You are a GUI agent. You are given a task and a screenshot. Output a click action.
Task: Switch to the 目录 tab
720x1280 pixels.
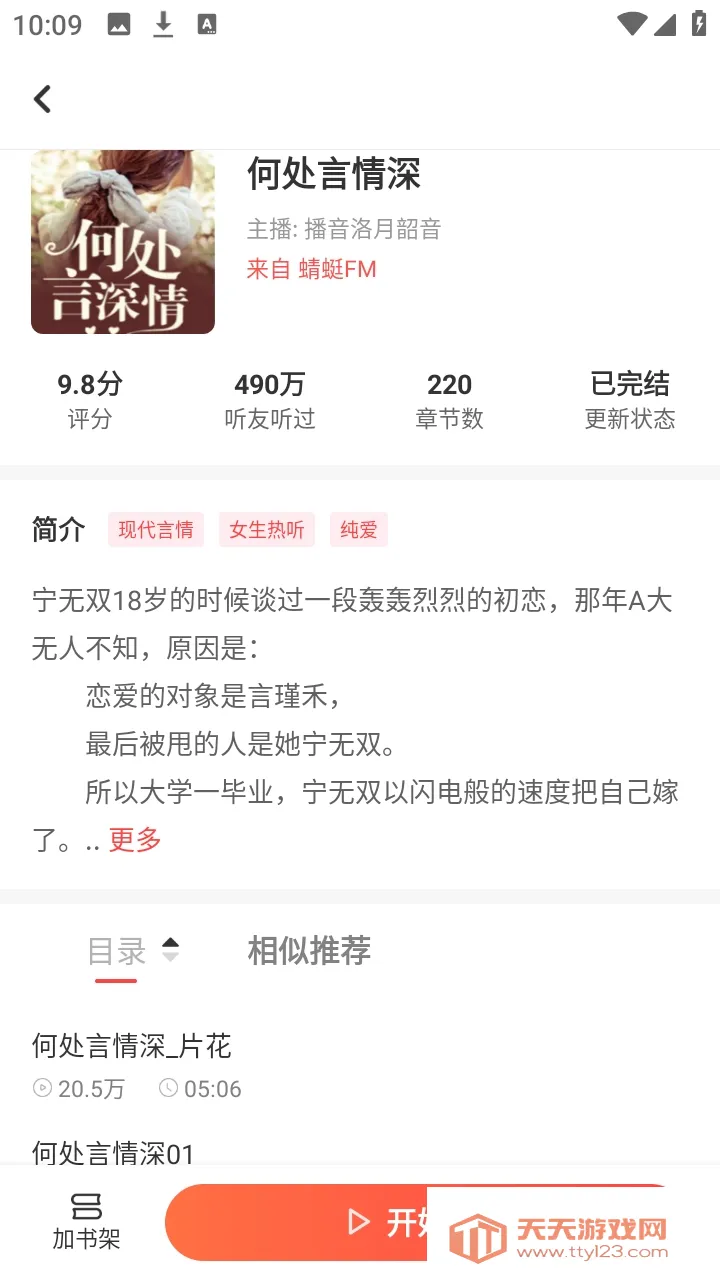click(117, 951)
